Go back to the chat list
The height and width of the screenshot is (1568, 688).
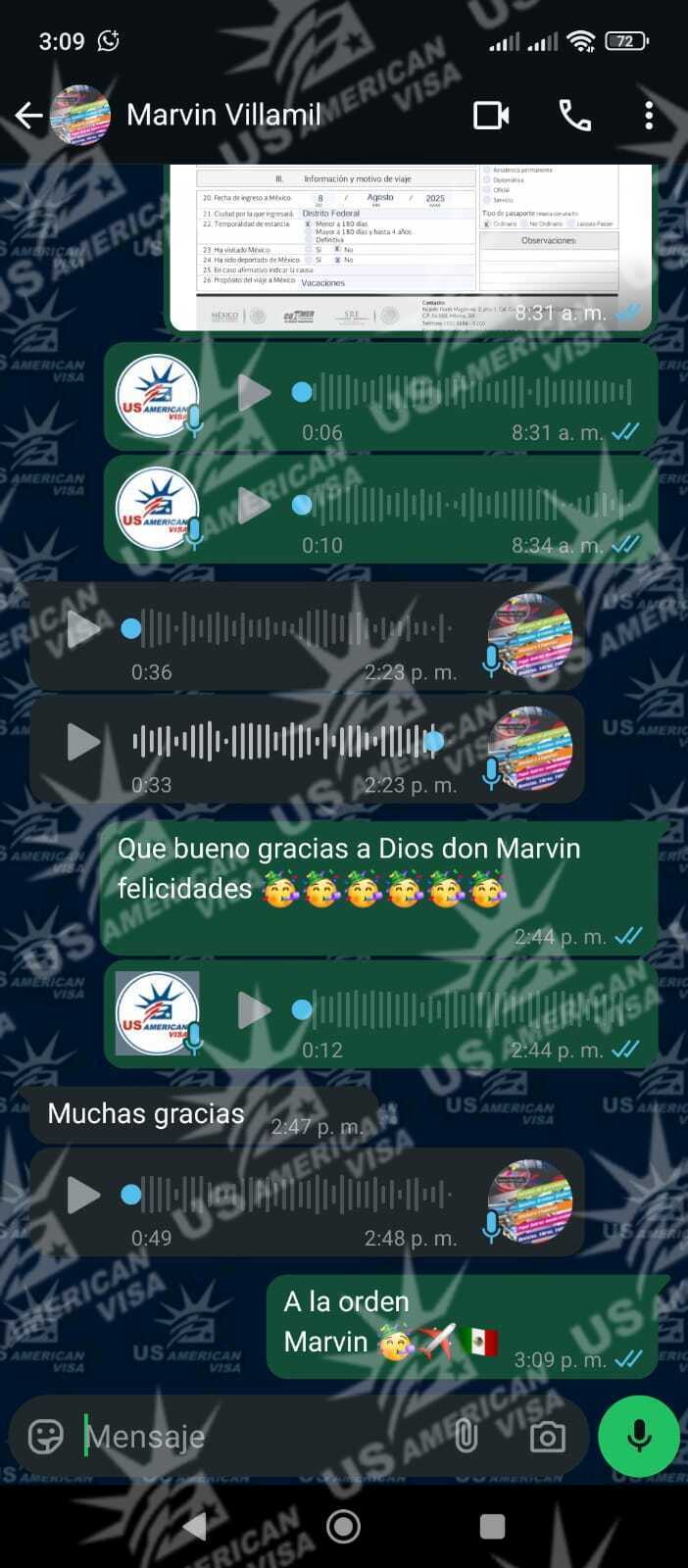click(x=28, y=116)
